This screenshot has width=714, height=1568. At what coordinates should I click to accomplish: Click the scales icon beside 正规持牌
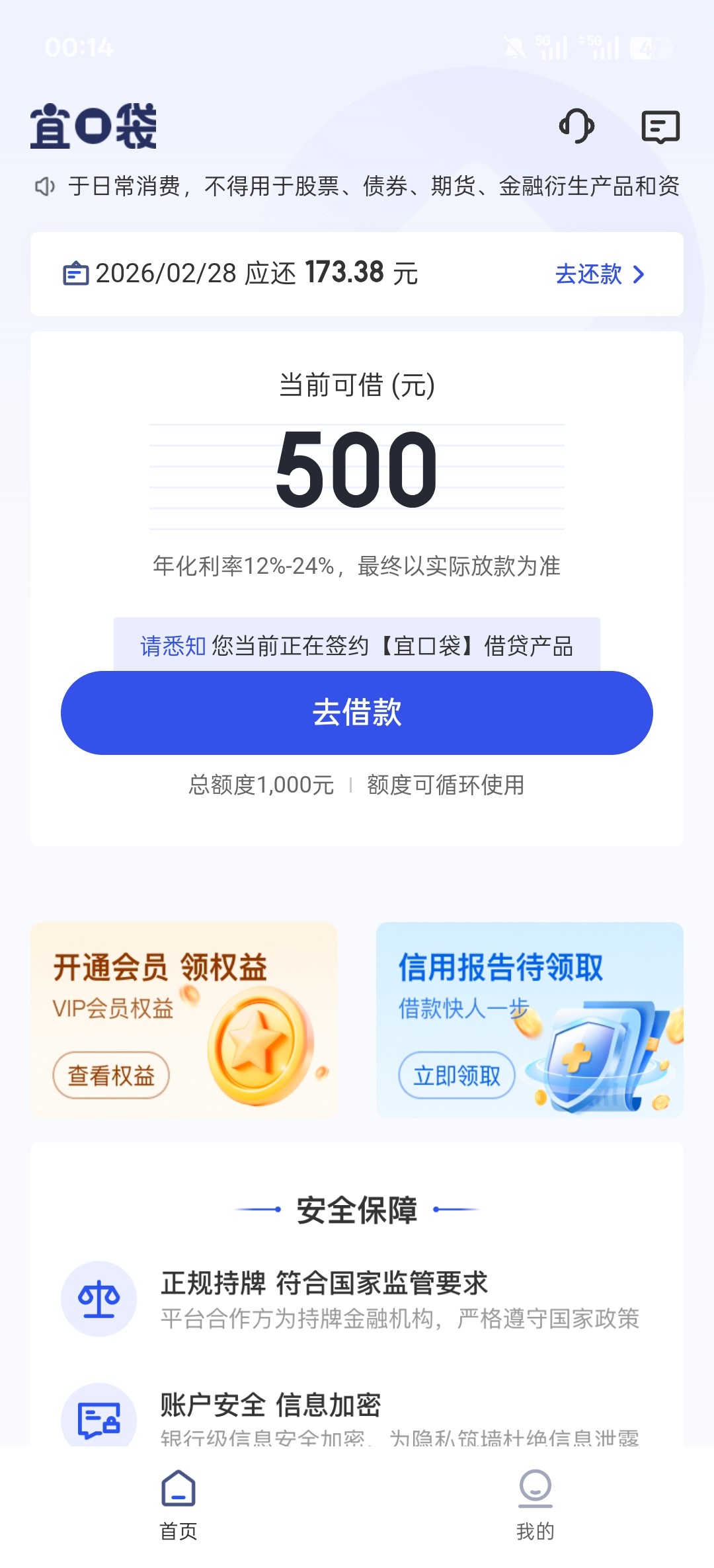(98, 1298)
